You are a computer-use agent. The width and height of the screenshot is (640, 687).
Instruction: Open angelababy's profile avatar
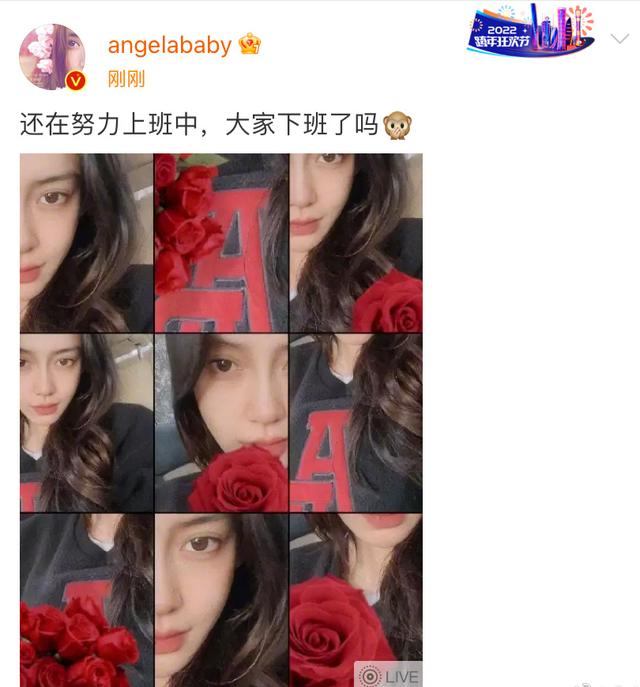coord(51,58)
